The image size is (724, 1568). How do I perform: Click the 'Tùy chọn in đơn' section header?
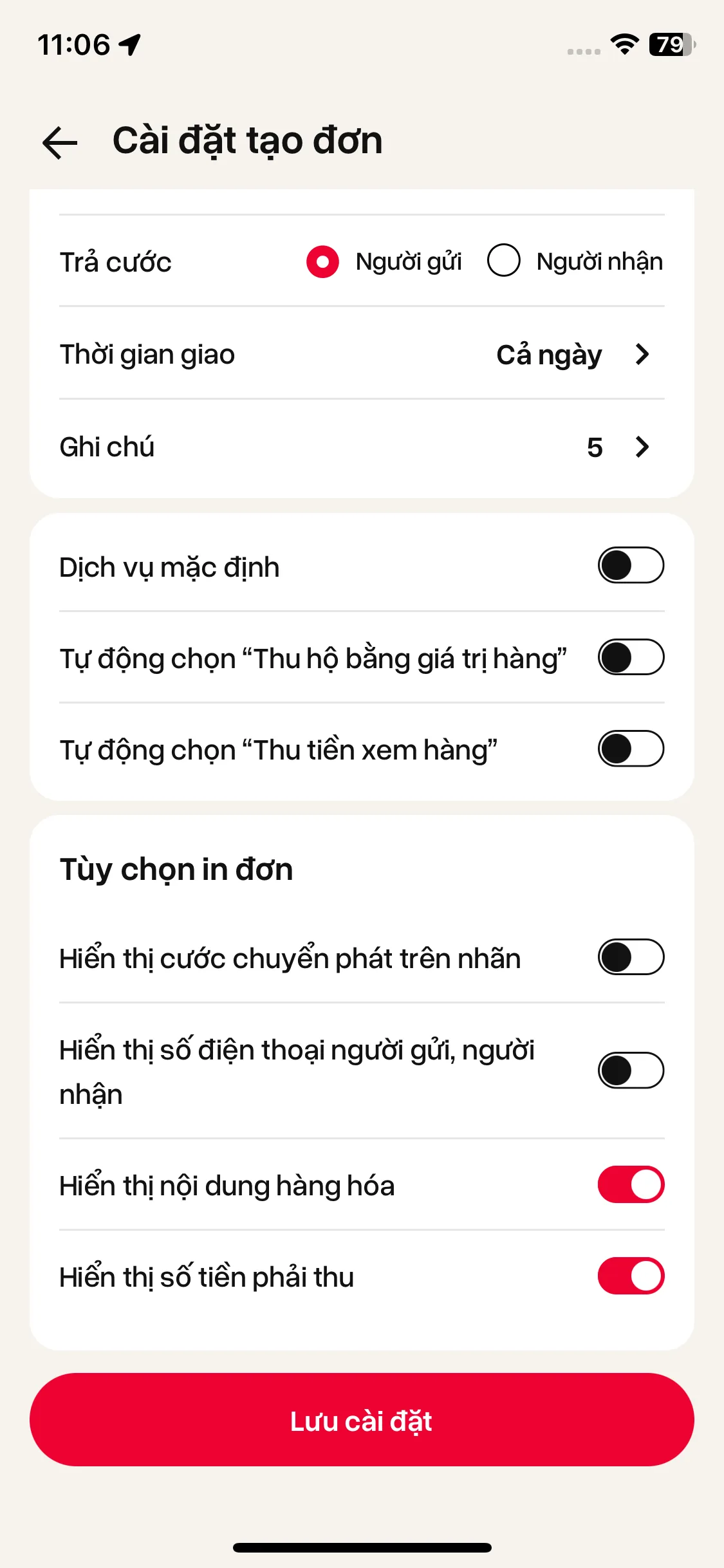[x=175, y=869]
